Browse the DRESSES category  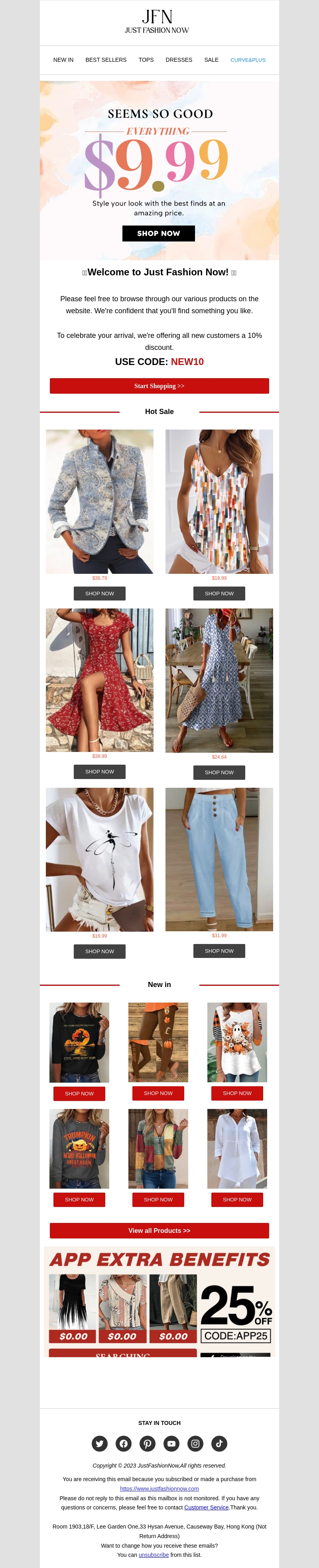tap(179, 60)
